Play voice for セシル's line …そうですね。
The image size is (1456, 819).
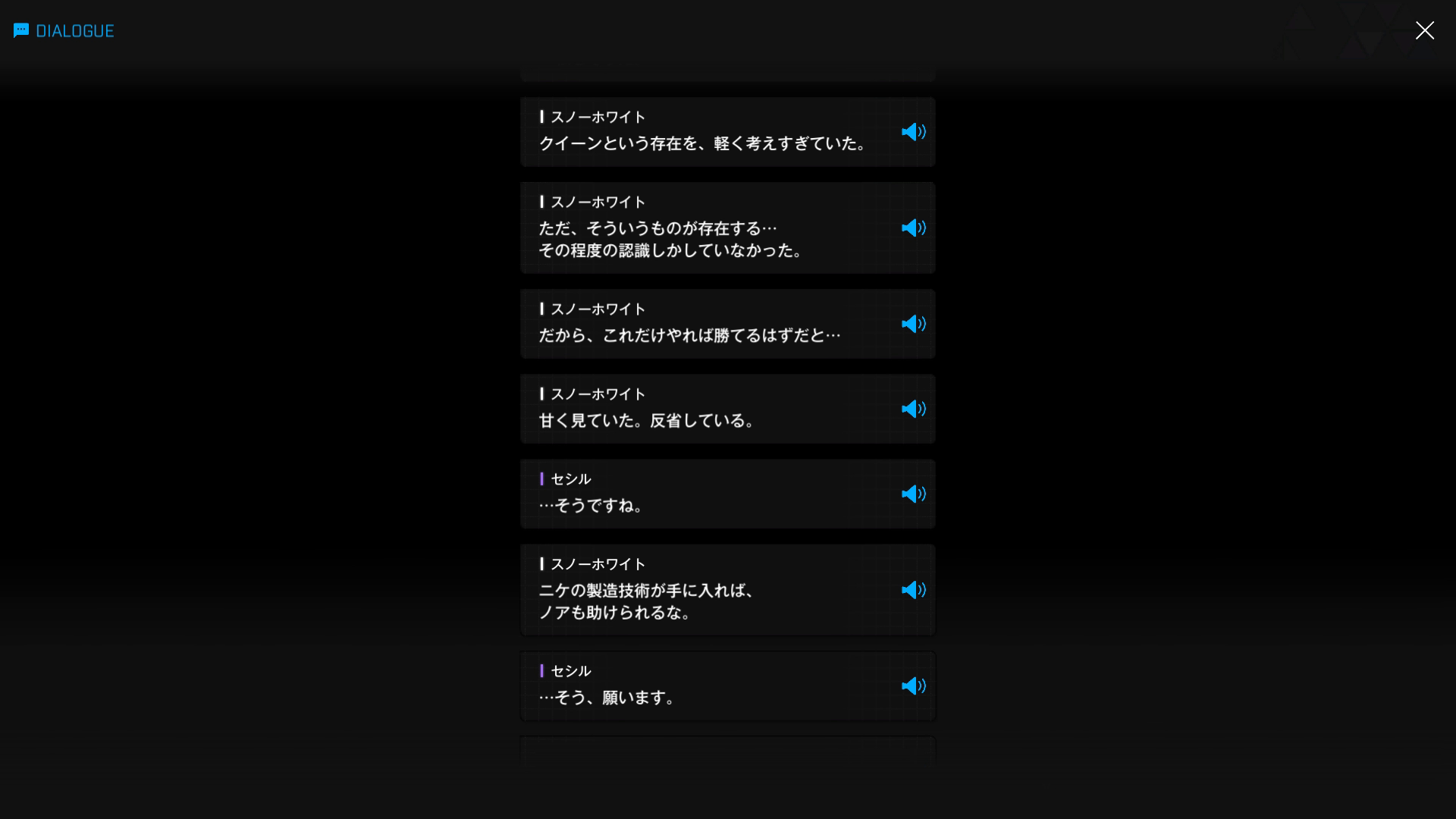tap(913, 494)
